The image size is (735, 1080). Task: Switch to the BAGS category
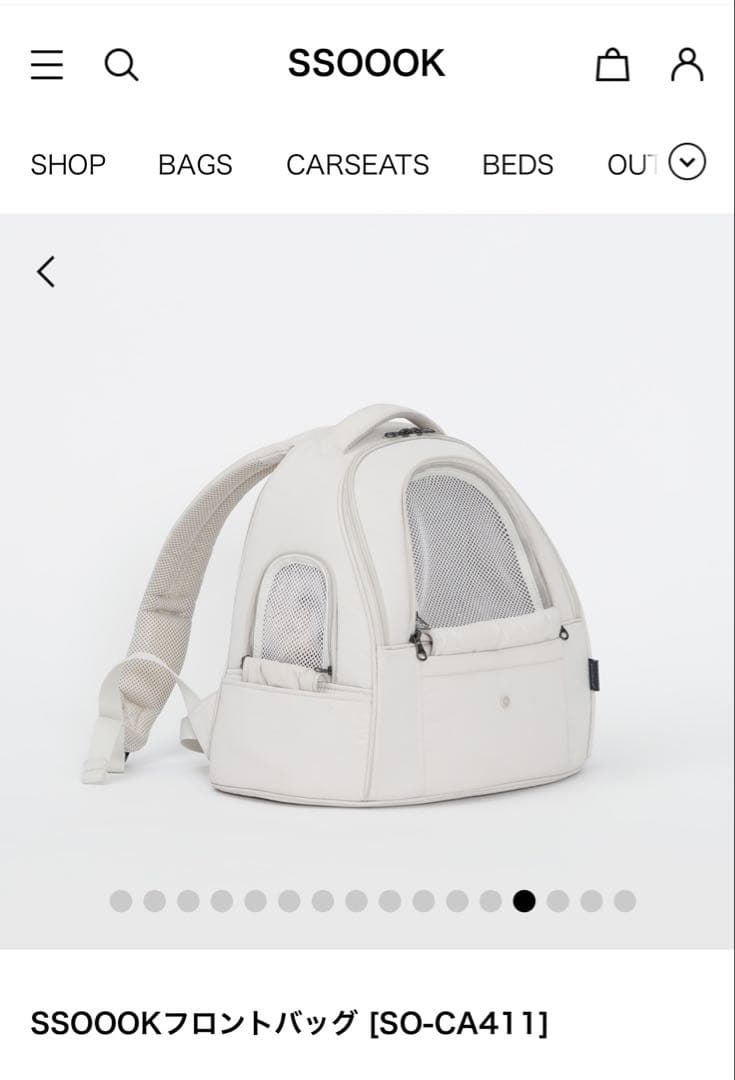click(x=195, y=164)
